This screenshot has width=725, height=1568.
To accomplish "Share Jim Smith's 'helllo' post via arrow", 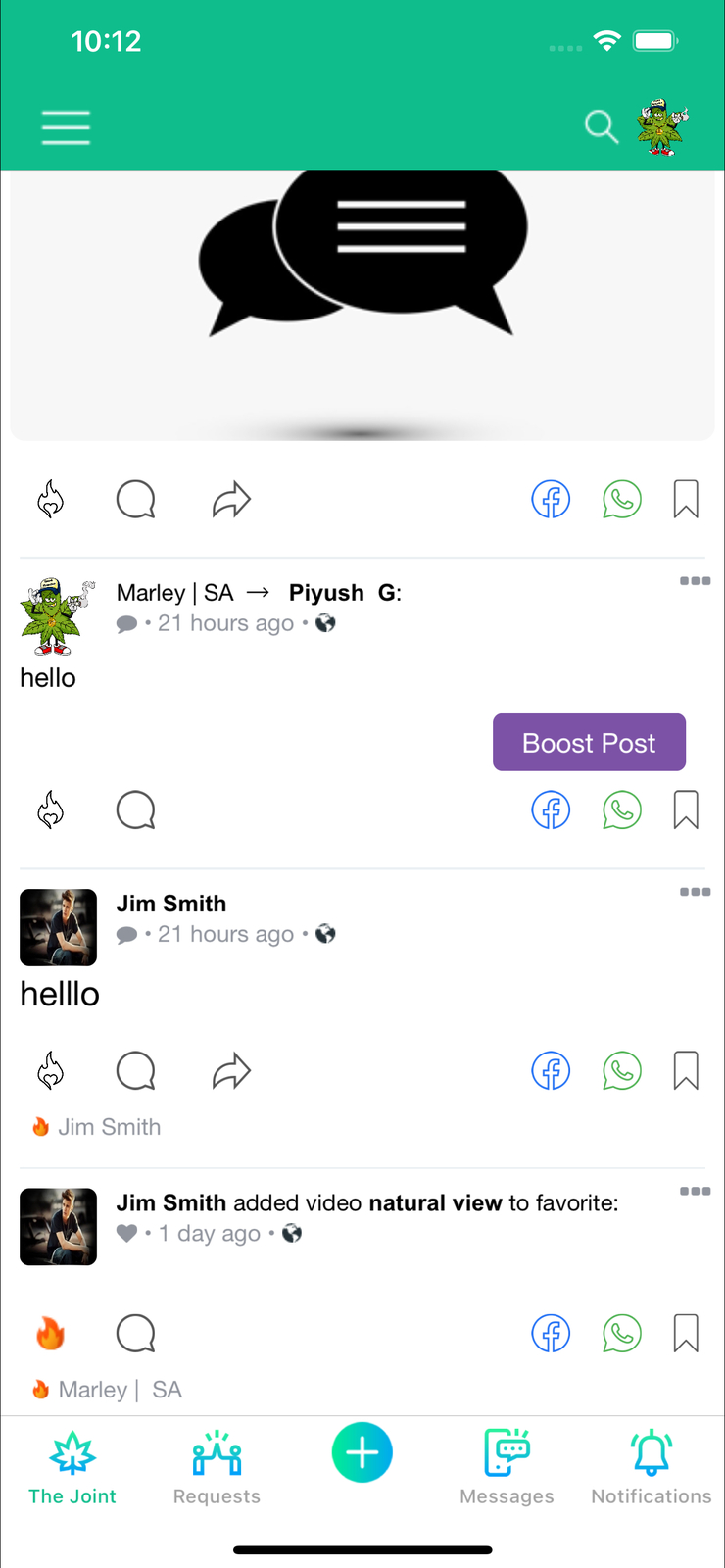I will coord(231,1071).
